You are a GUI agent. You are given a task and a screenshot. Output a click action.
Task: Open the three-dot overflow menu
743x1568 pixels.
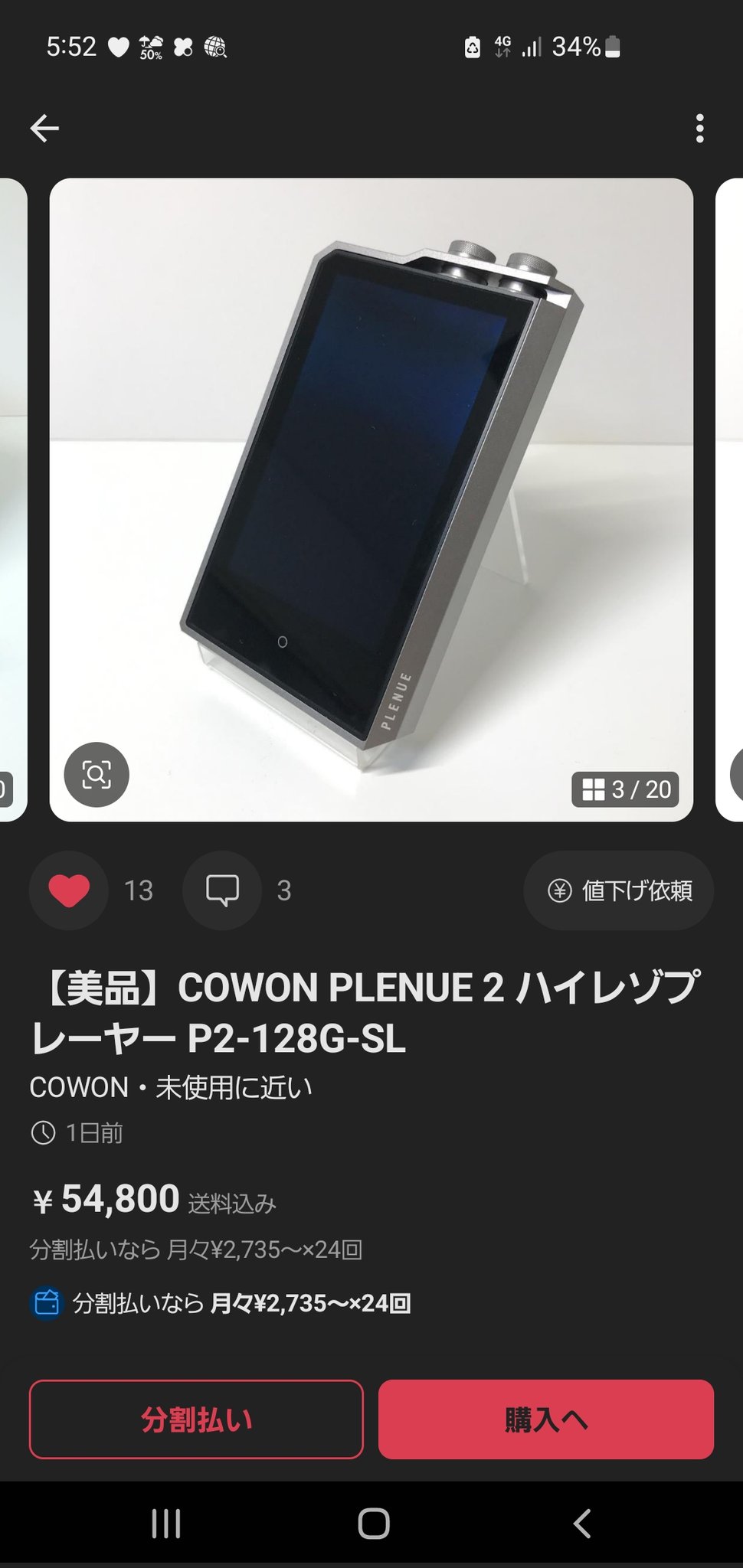point(699,129)
